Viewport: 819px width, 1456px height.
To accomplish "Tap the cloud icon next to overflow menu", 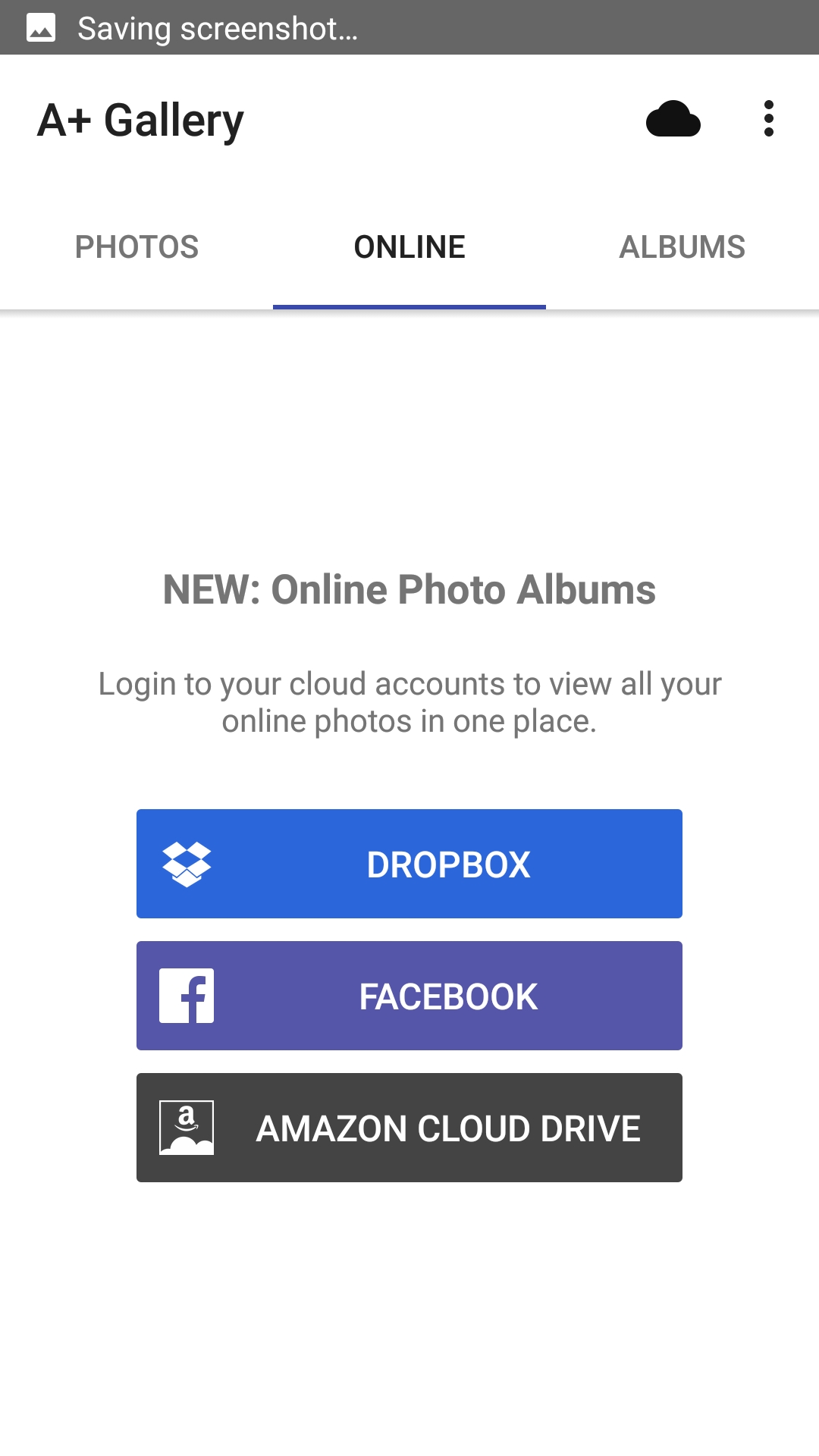I will 673,120.
